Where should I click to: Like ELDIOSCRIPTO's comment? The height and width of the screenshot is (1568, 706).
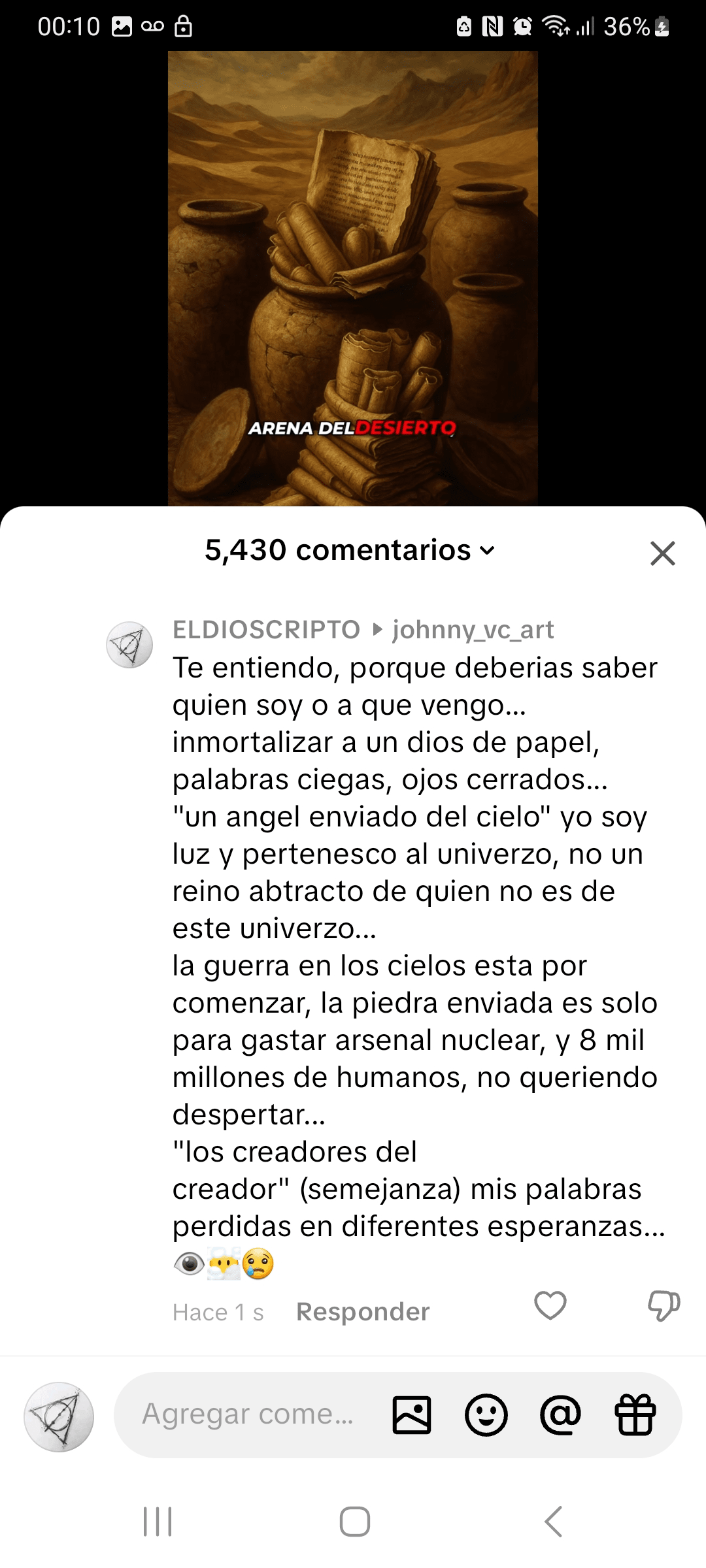[x=550, y=1306]
